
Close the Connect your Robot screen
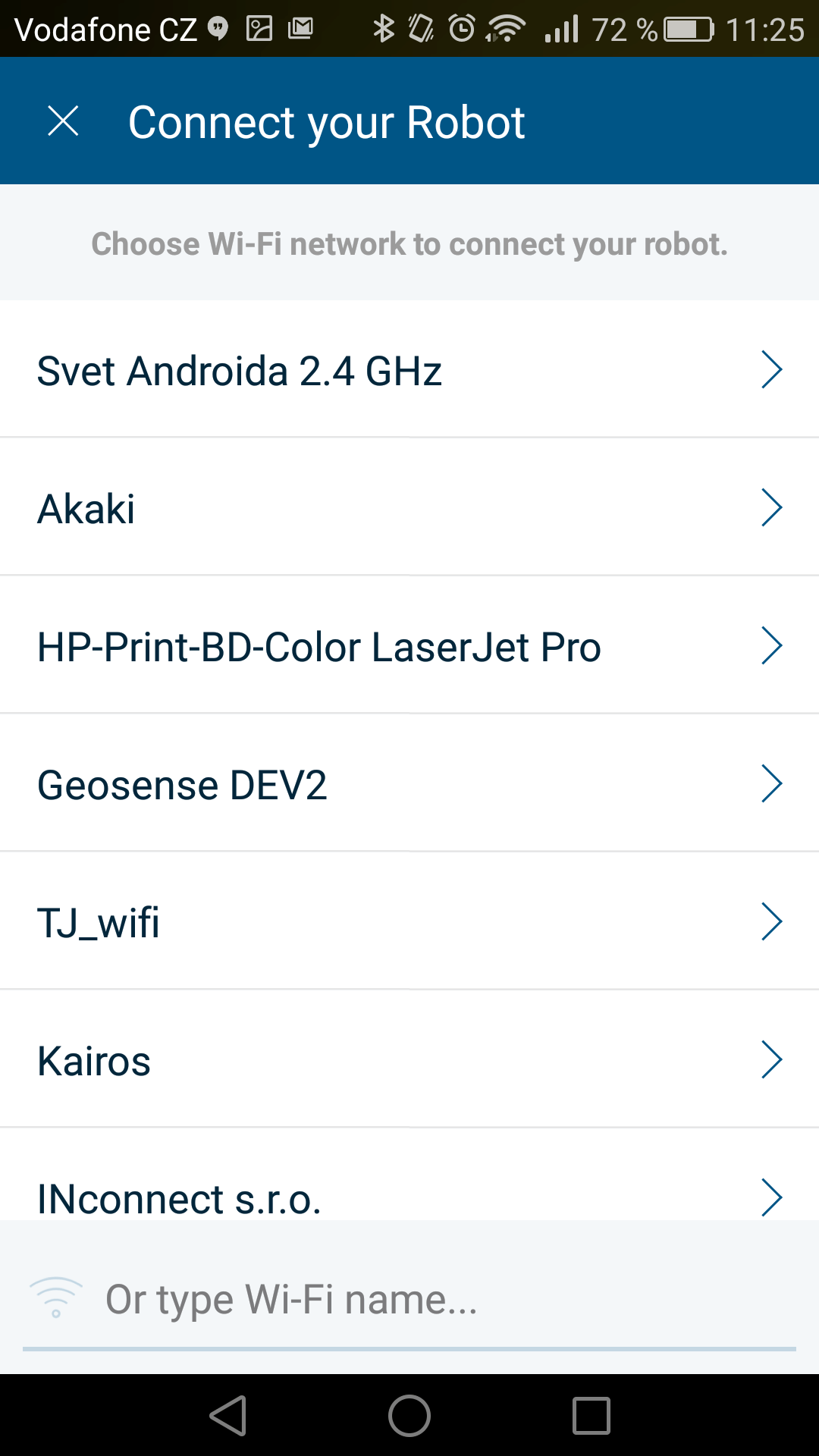tap(63, 121)
